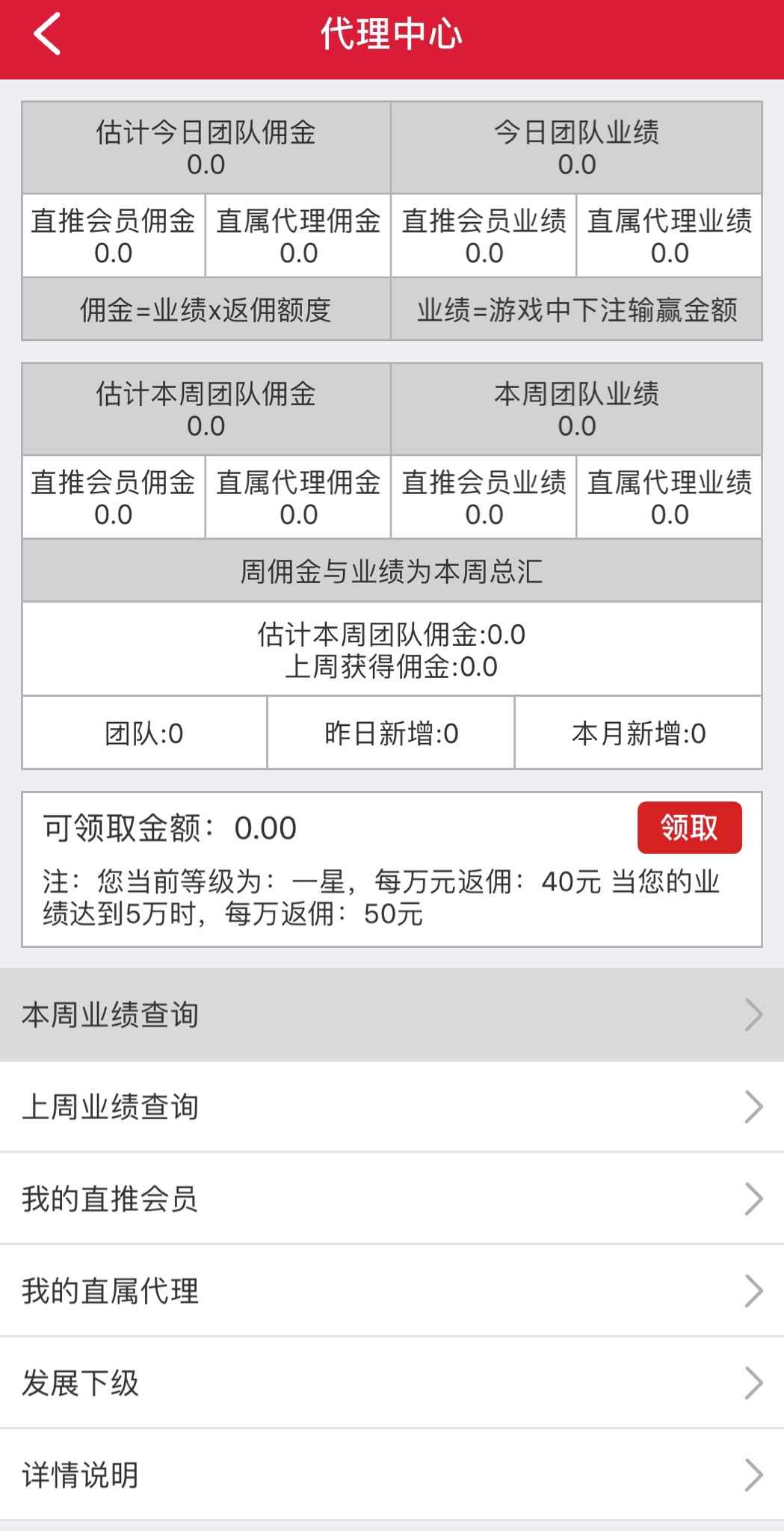This screenshot has width=784, height=1531.
Task: View 我的直属代理 list
Action: point(392,1291)
